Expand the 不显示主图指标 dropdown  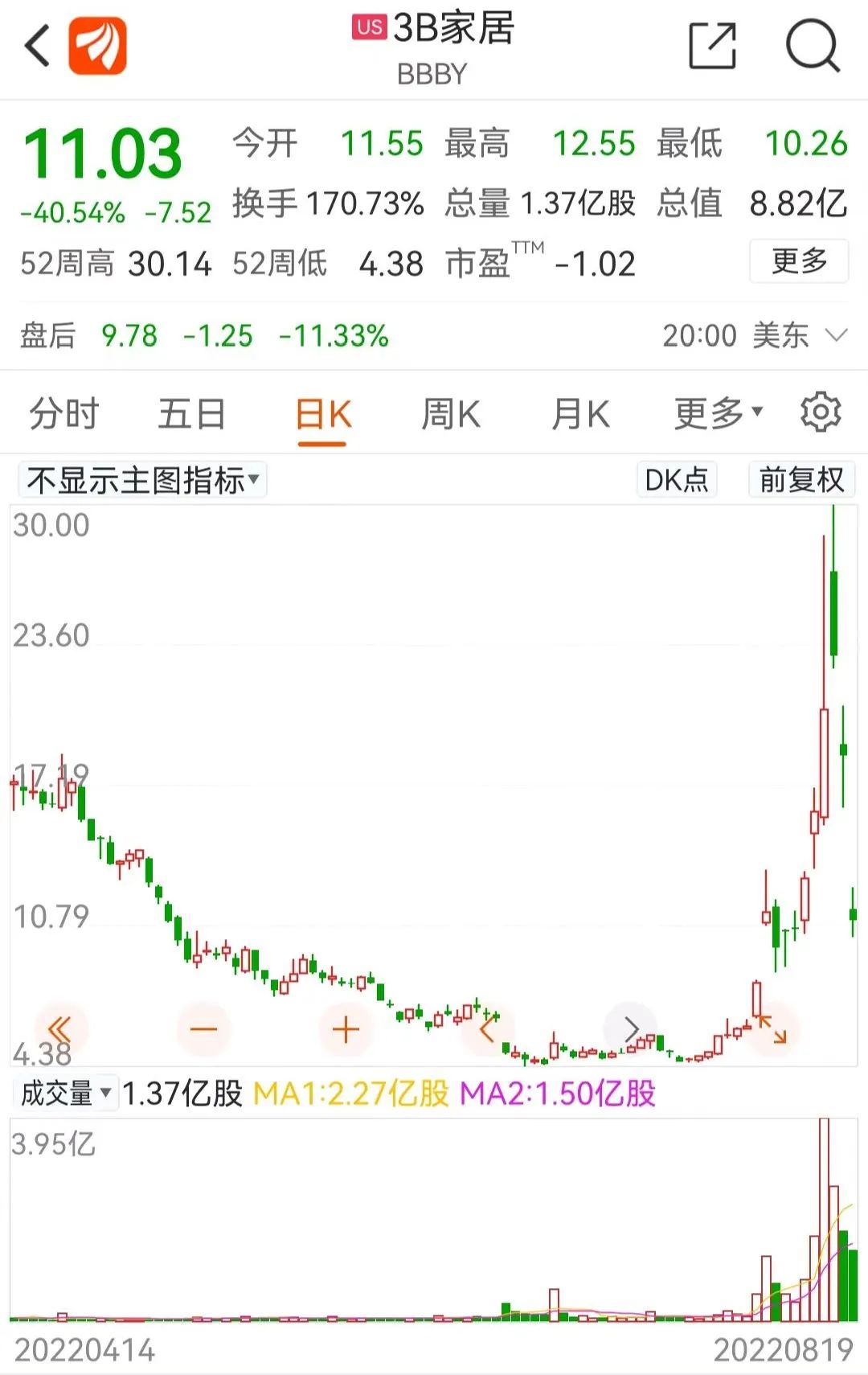[254, 479]
